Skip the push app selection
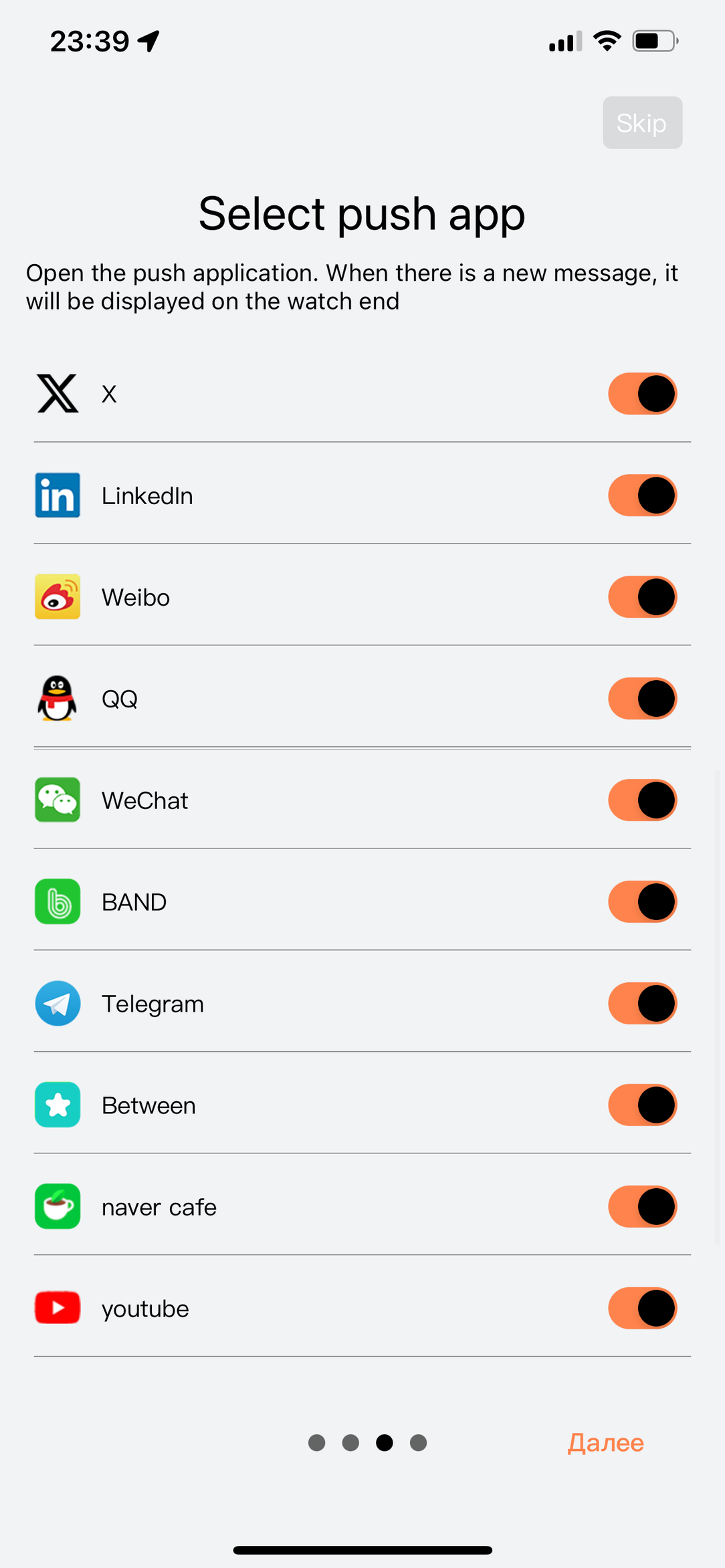The width and height of the screenshot is (725, 1568). click(x=642, y=123)
